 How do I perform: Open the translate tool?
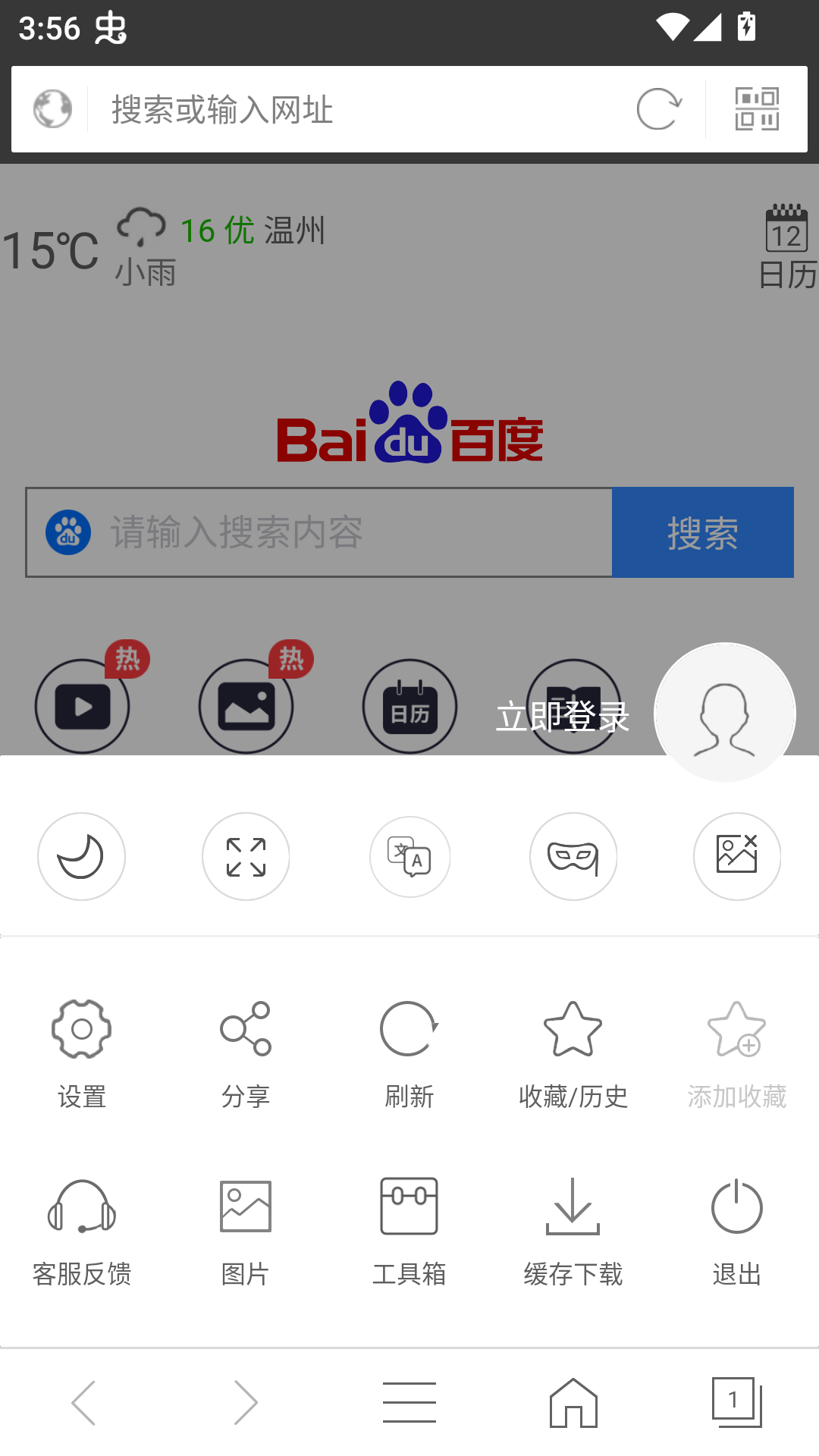(x=409, y=856)
